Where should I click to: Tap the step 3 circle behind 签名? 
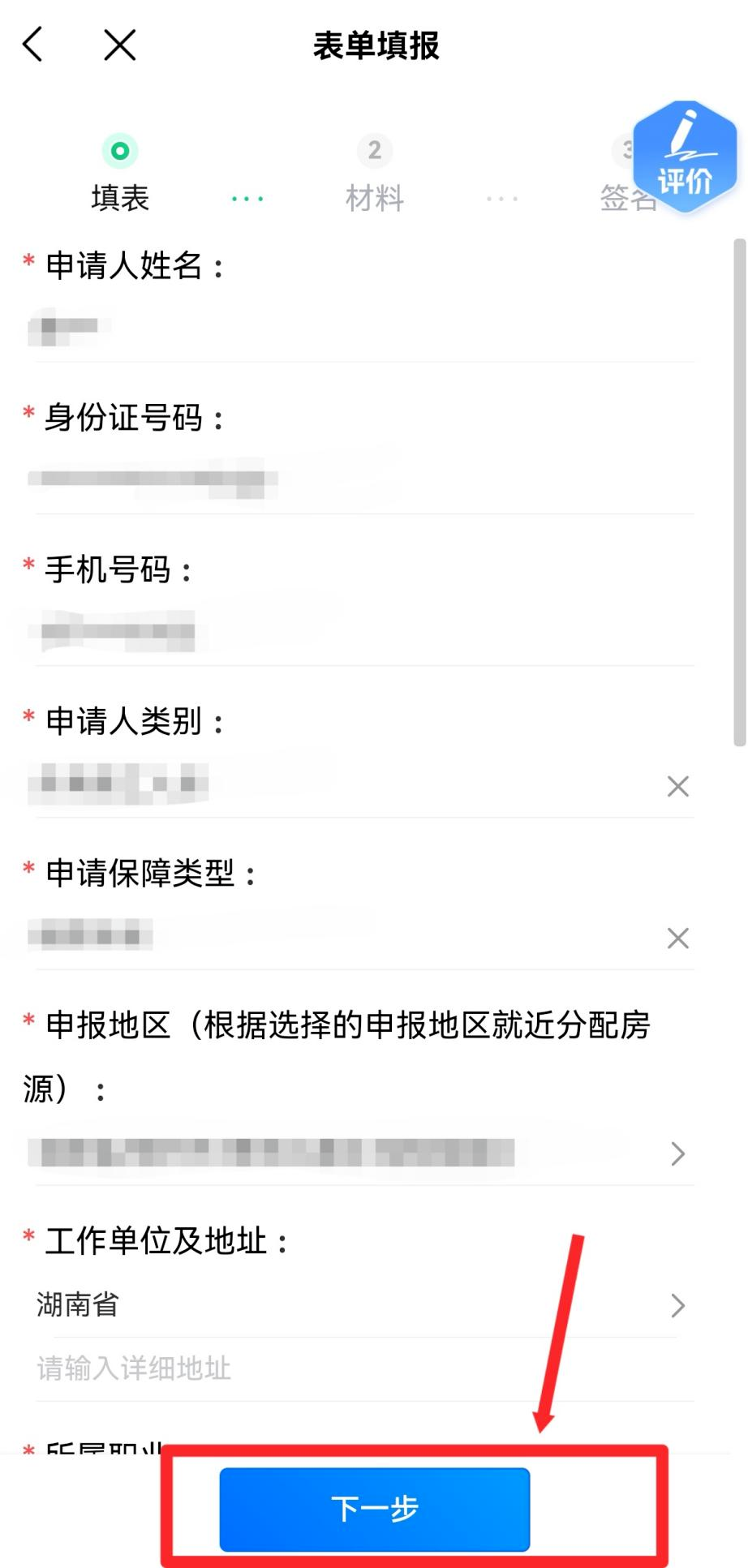[x=629, y=150]
